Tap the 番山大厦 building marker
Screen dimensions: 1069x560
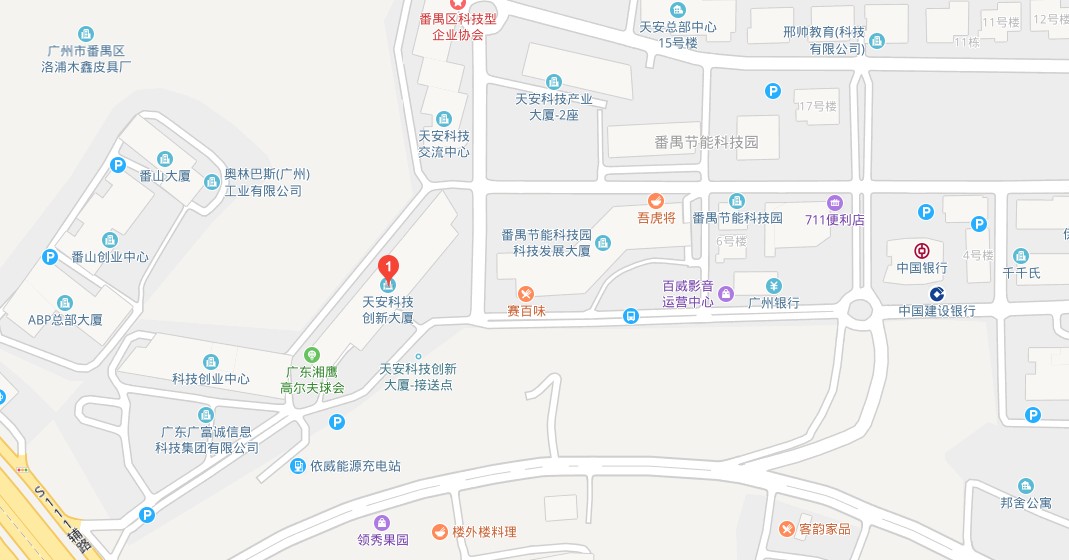pyautogui.click(x=165, y=158)
